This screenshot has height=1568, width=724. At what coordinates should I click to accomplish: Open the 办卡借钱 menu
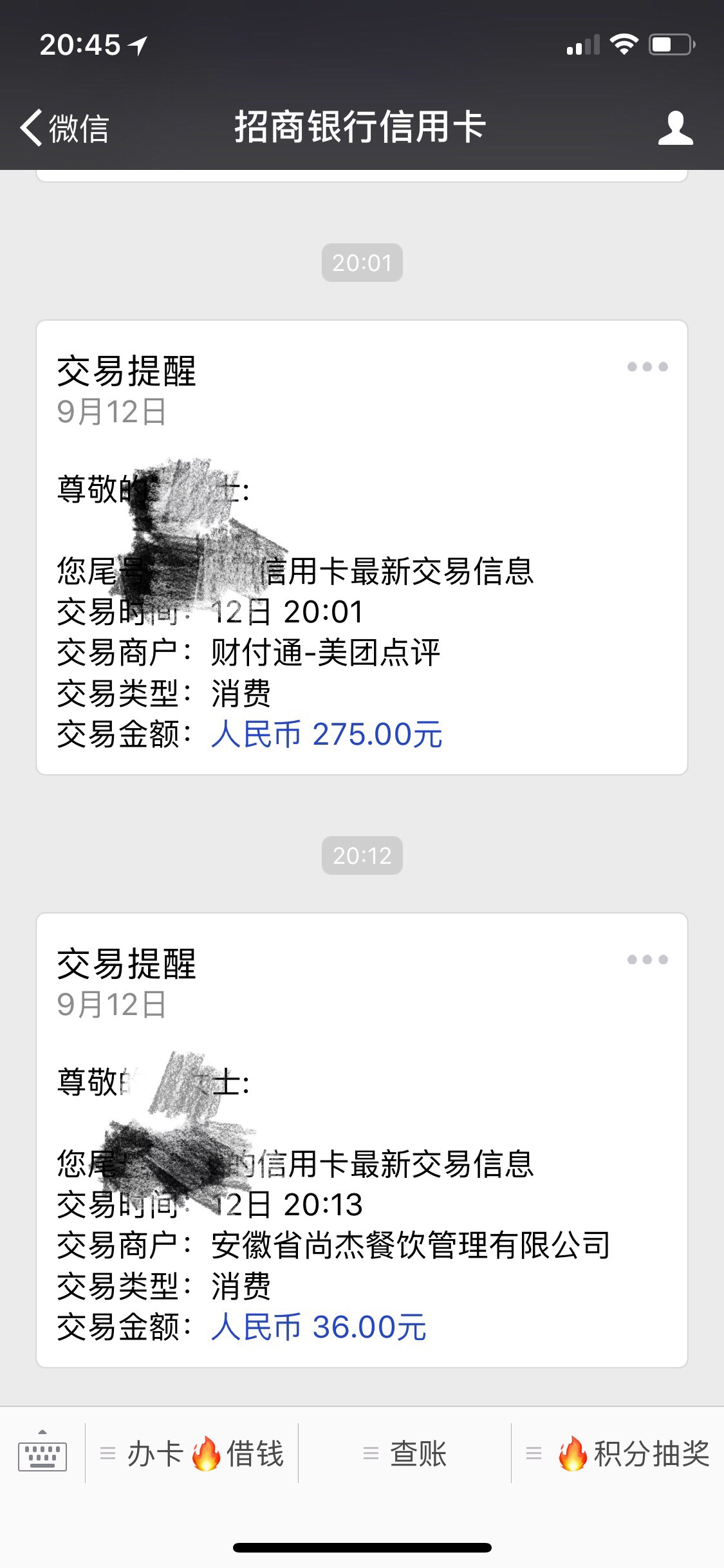[x=192, y=1453]
